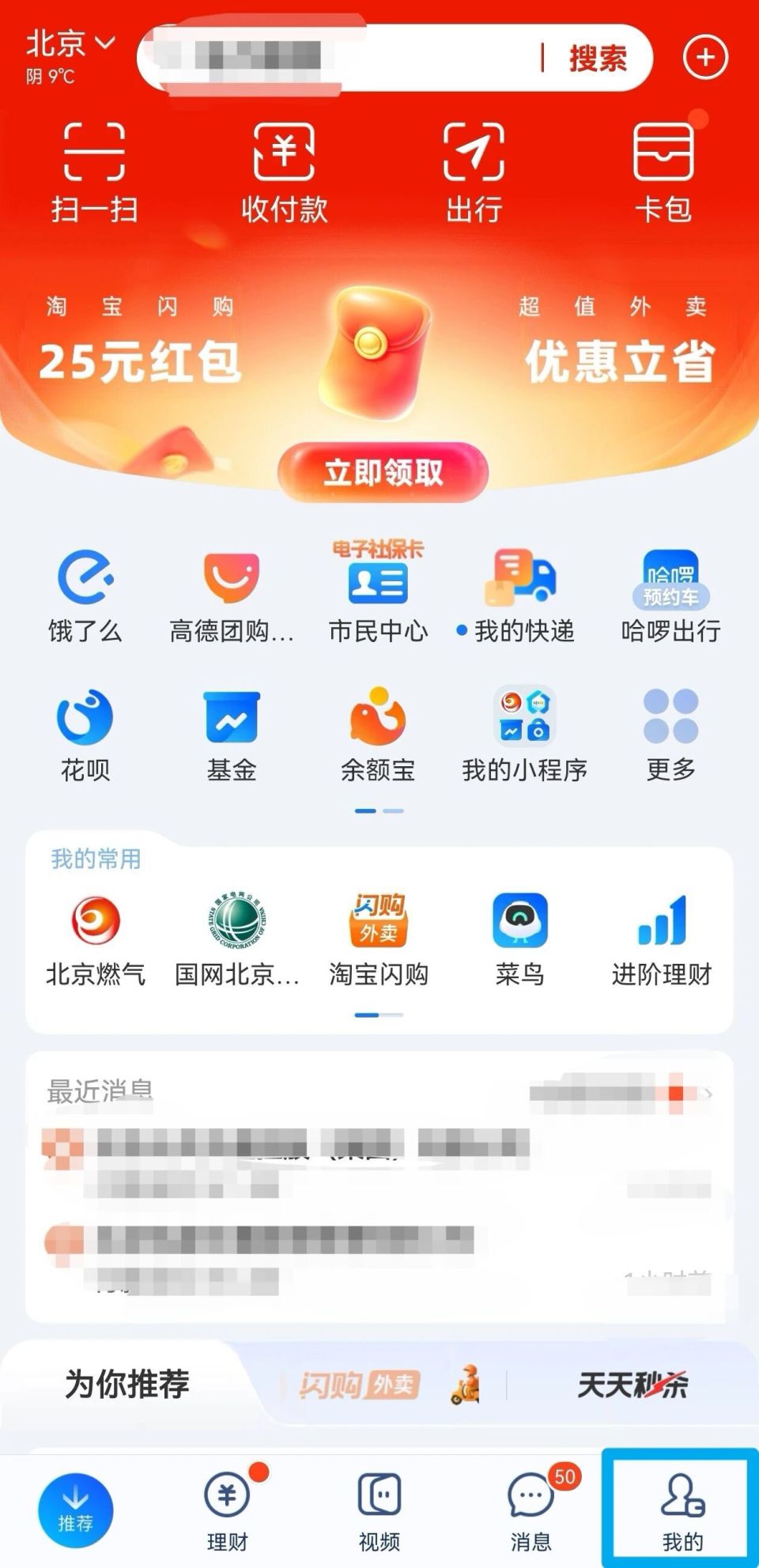Open 收付款 payment codes
The width and height of the screenshot is (759, 1568).
287,170
